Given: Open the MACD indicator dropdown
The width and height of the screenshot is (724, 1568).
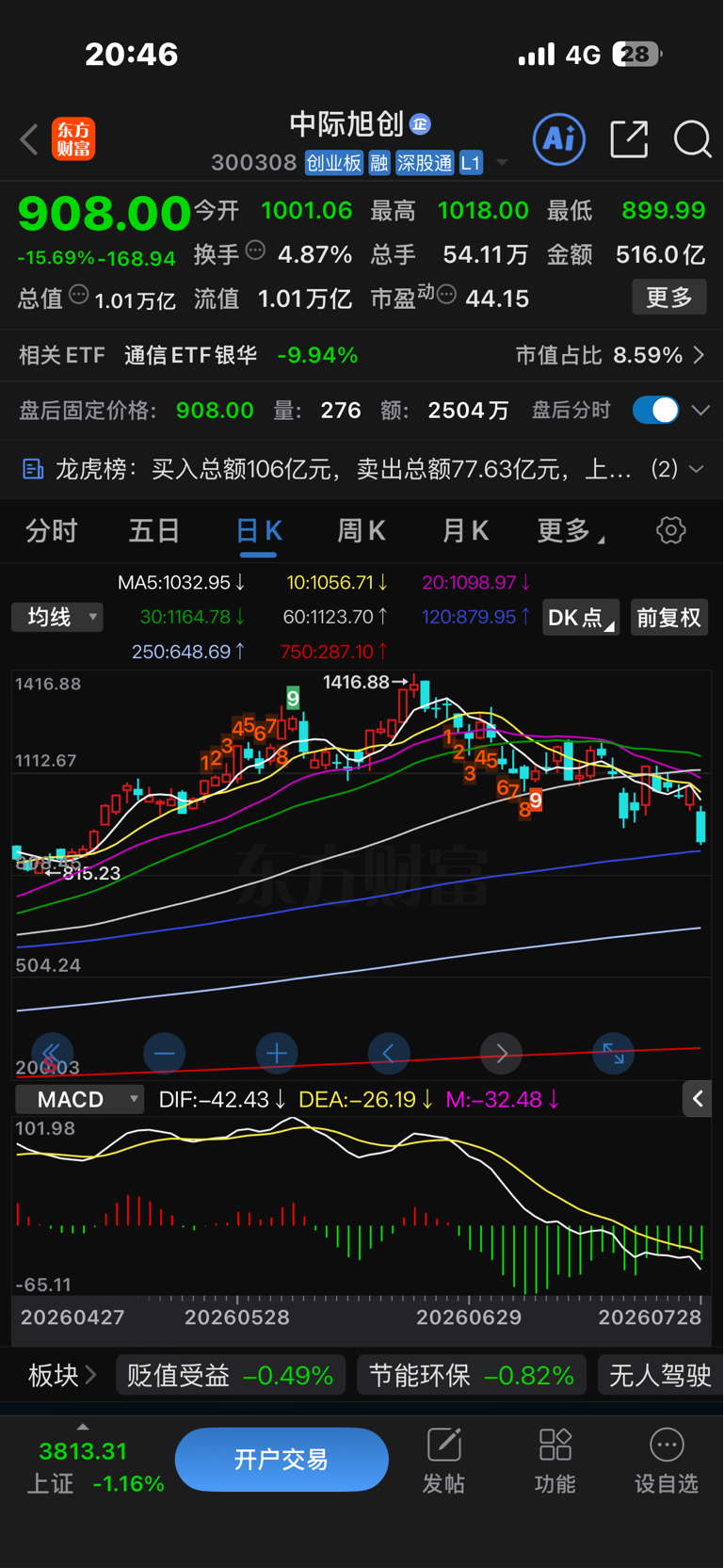Looking at the screenshot, I should click(x=80, y=1099).
